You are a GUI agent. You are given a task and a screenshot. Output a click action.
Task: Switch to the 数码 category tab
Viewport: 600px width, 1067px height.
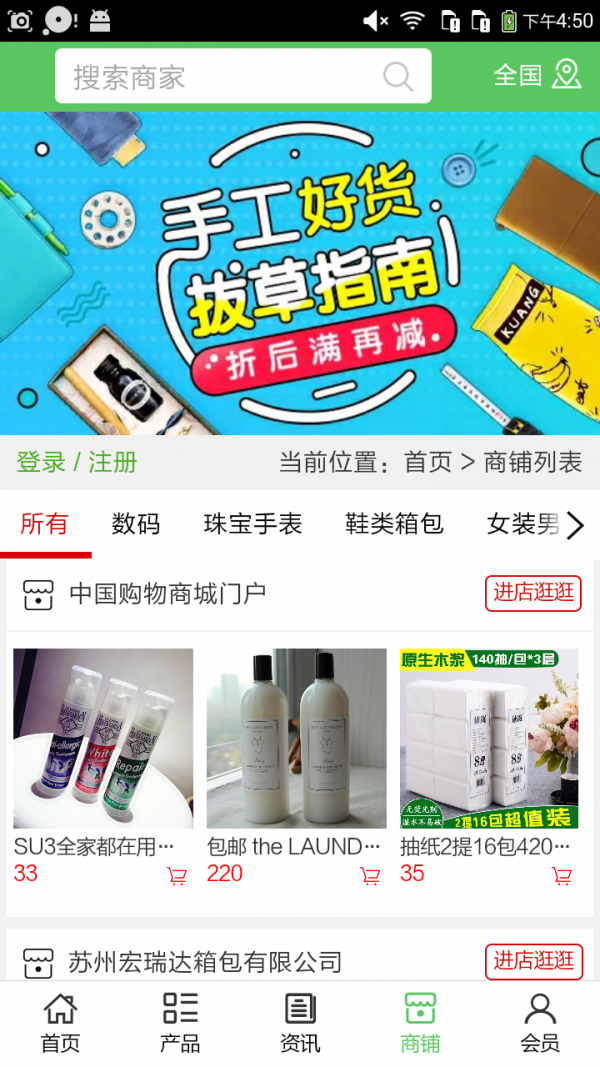click(x=136, y=524)
